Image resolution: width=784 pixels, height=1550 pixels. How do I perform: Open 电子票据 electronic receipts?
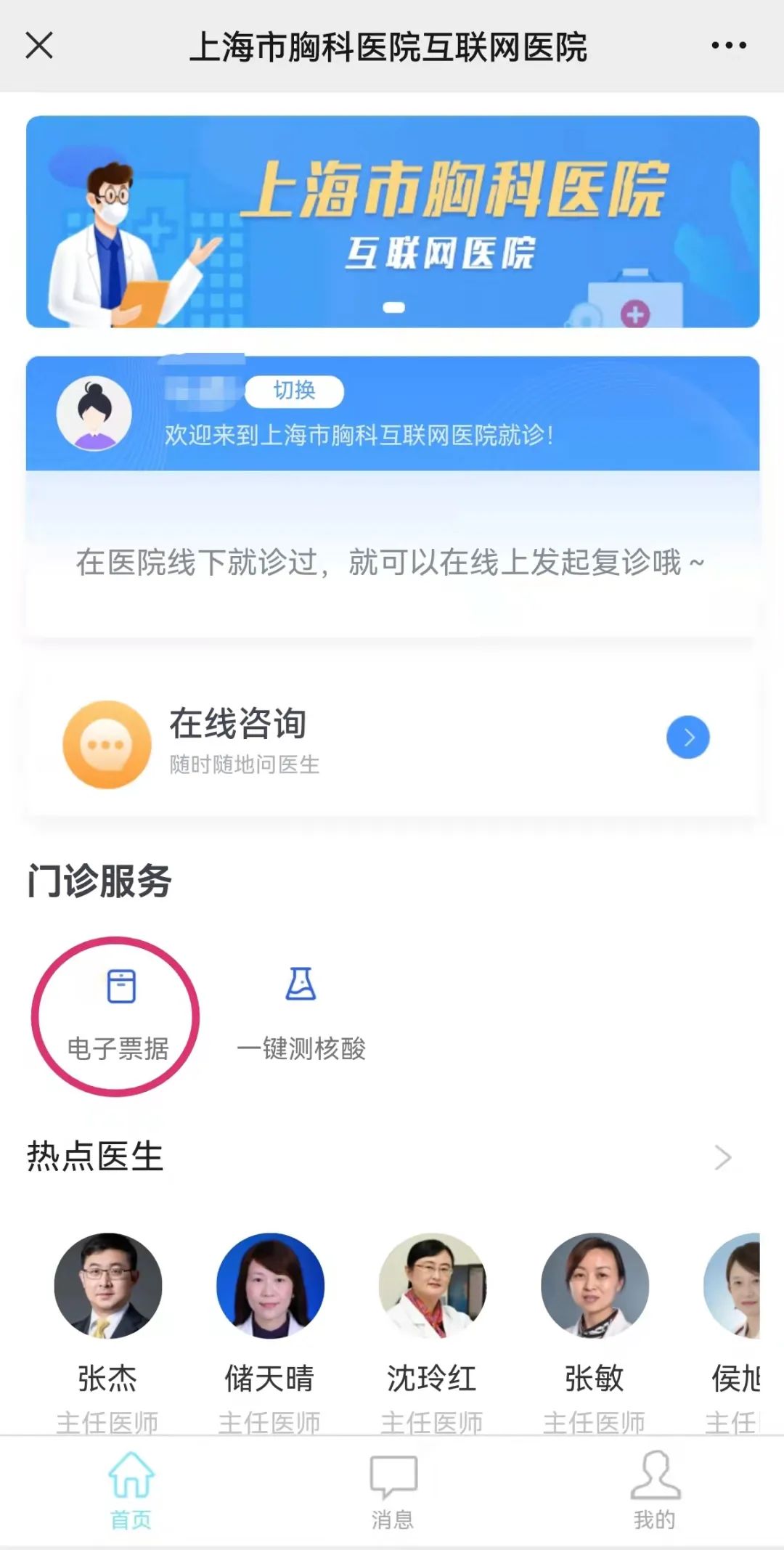point(118,1014)
